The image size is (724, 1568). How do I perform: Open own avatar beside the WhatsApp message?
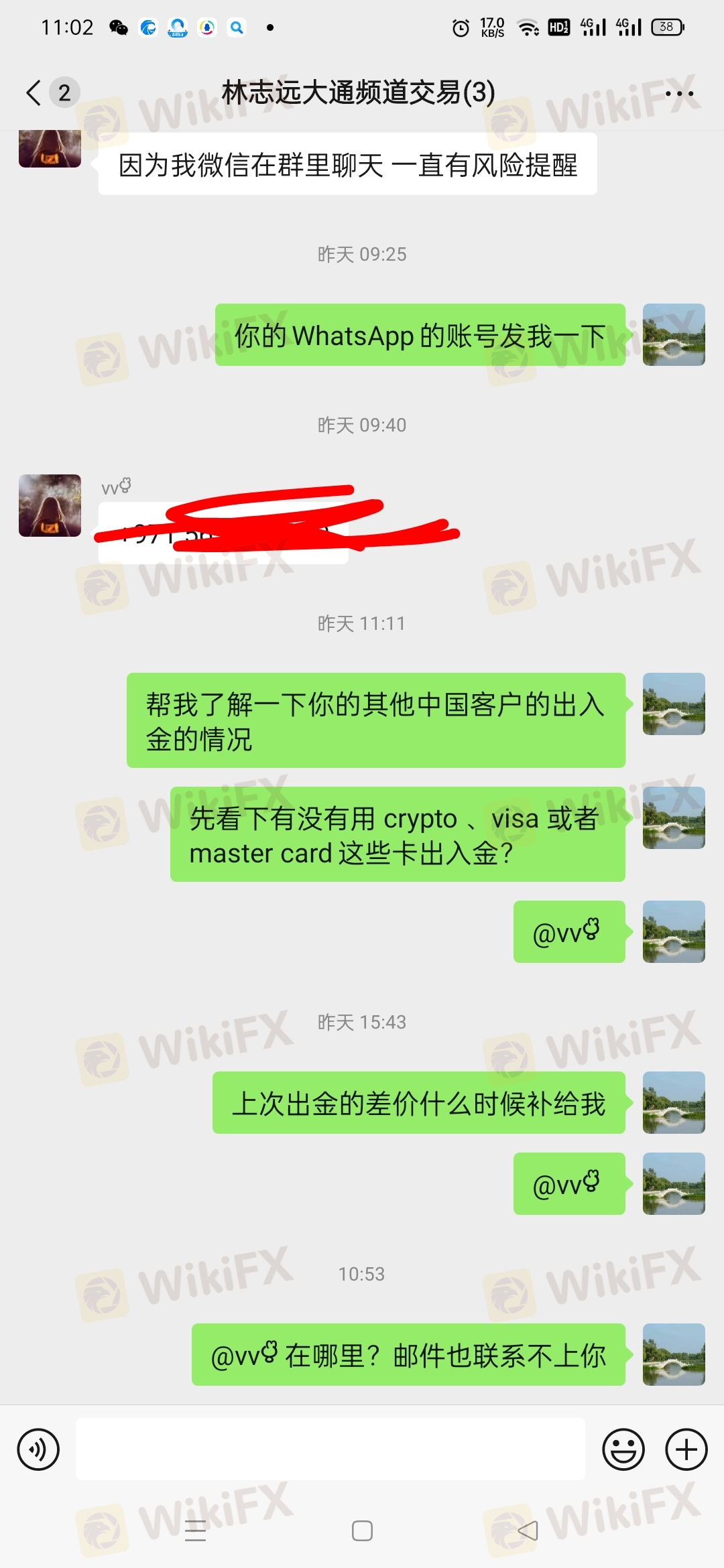click(x=673, y=335)
